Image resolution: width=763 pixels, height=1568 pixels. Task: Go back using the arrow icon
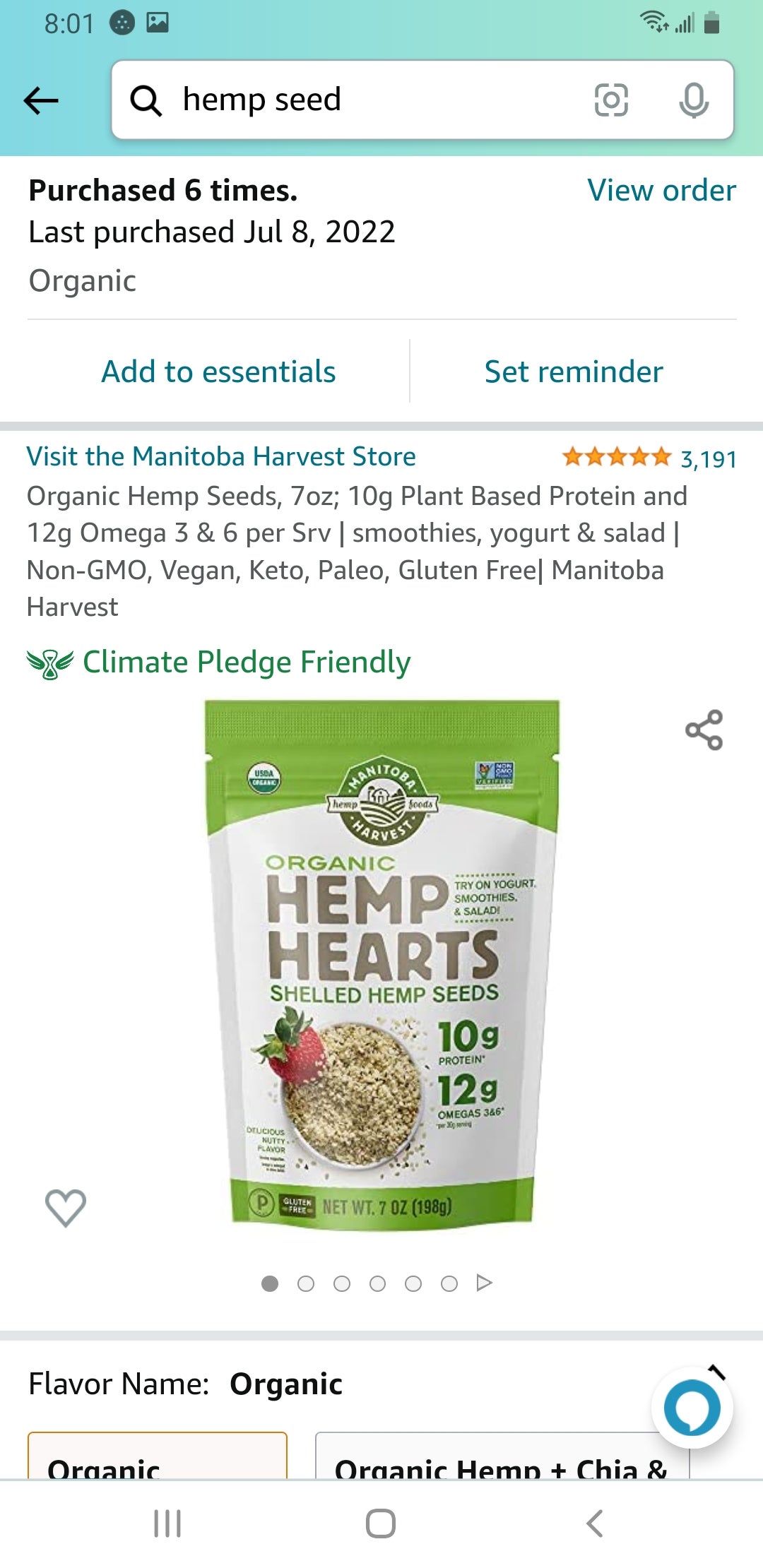click(41, 100)
